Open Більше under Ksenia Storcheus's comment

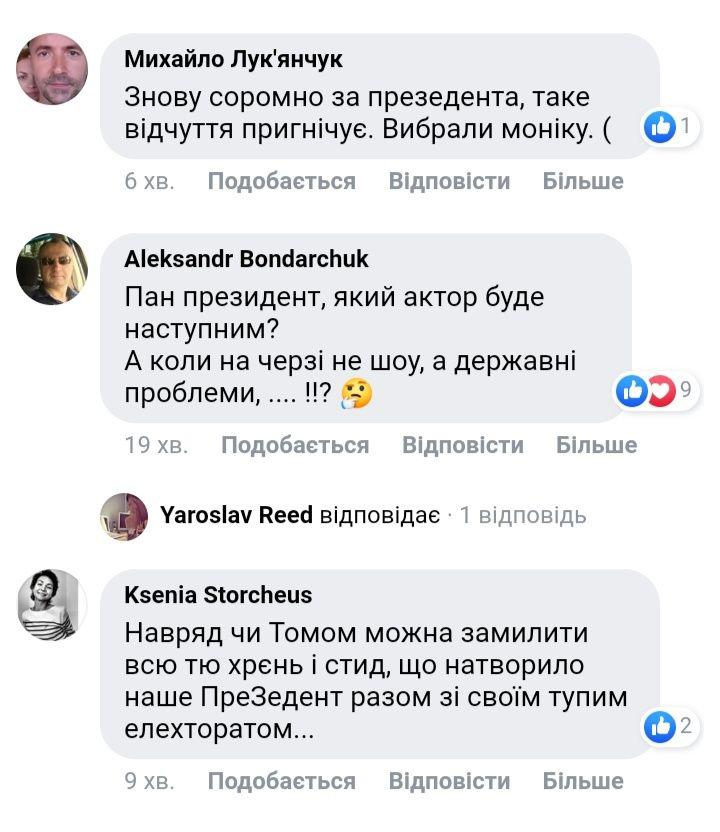pyautogui.click(x=583, y=781)
